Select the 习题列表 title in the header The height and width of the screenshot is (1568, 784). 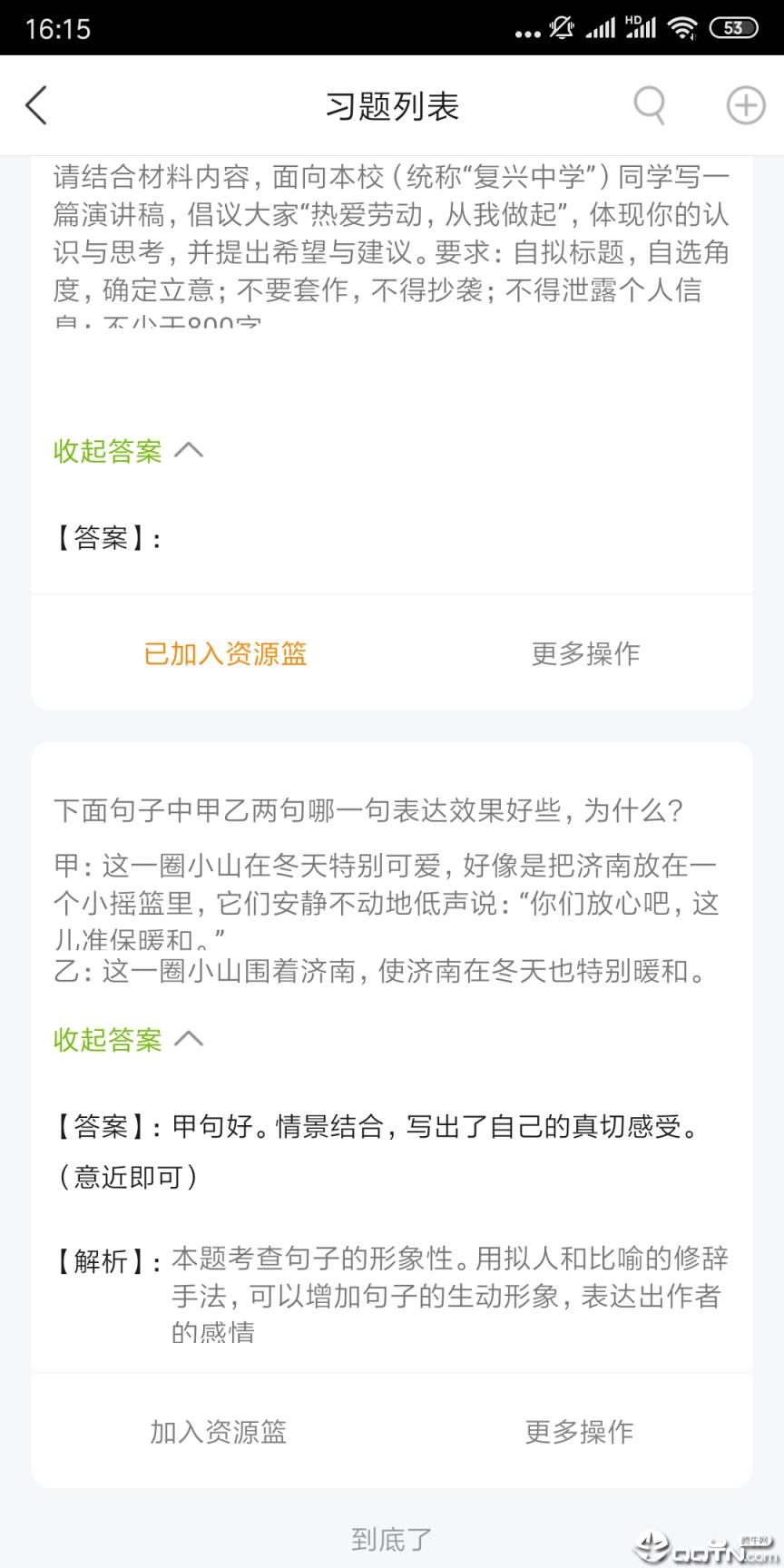(x=392, y=104)
